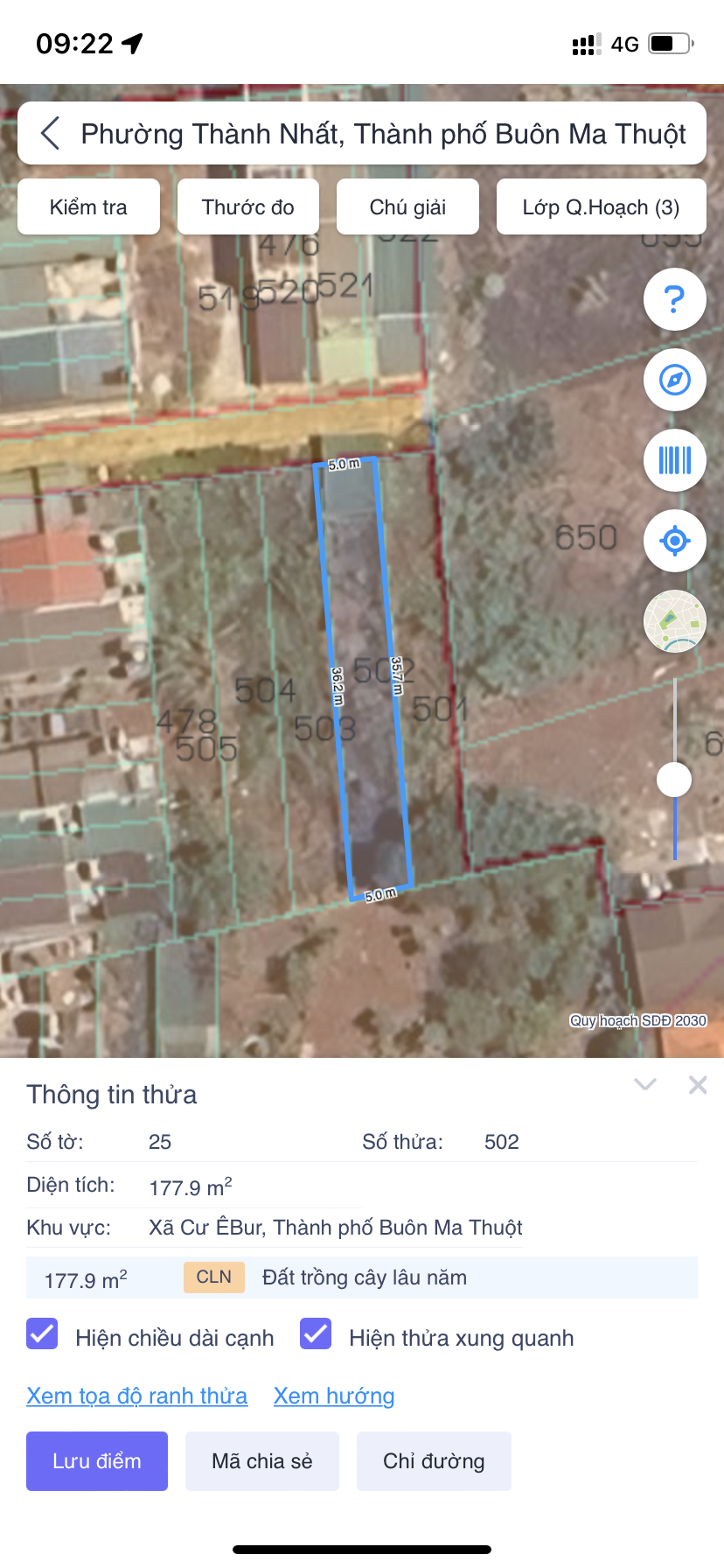This screenshot has height=1568, width=724.
Task: Open Xem tọa độ ranh thửa link
Action: pyautogui.click(x=136, y=1396)
